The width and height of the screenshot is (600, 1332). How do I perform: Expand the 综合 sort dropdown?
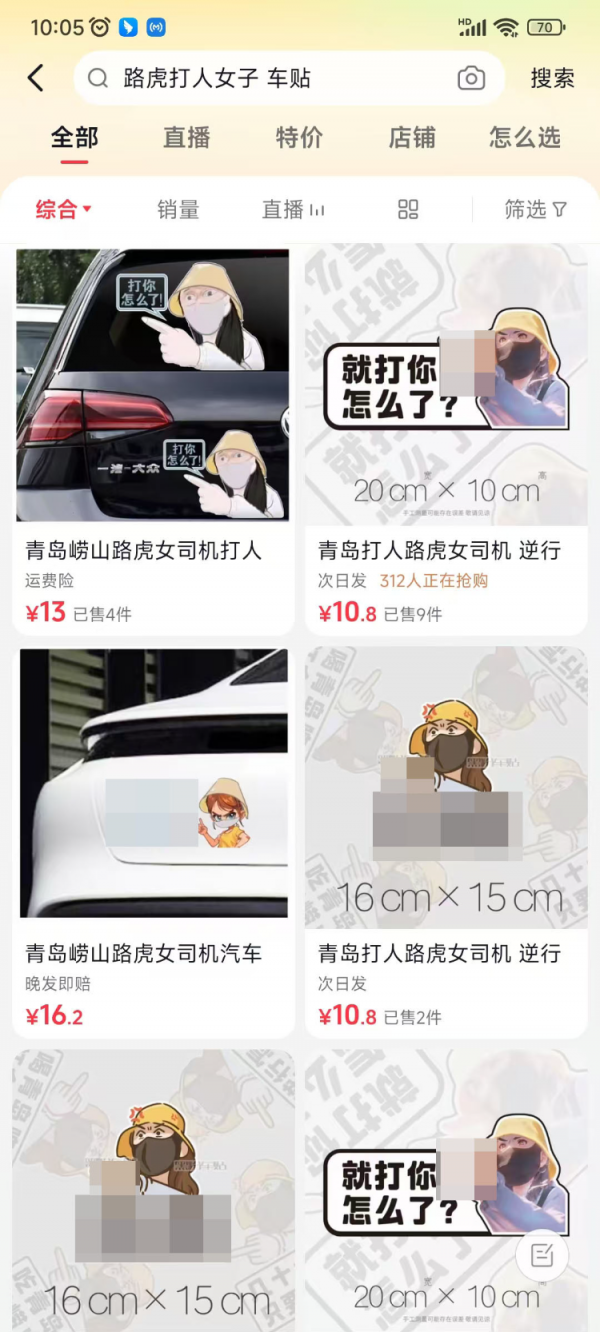point(64,209)
